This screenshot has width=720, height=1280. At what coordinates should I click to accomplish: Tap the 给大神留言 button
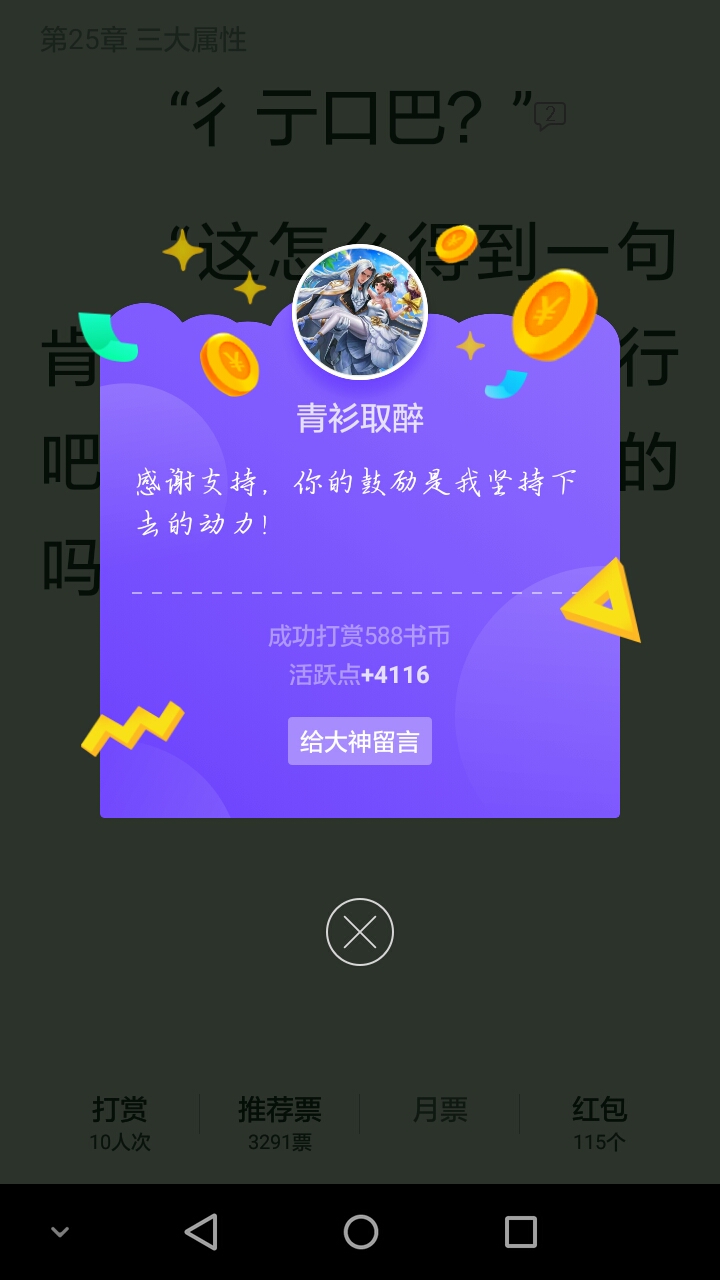360,741
